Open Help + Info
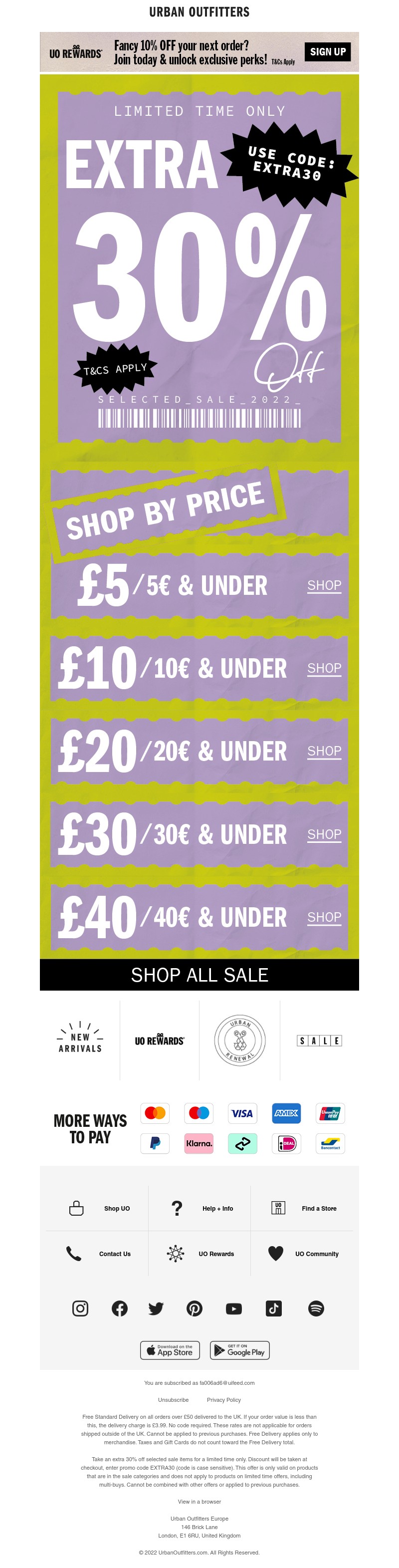This screenshot has height=1568, width=399. [217, 1208]
